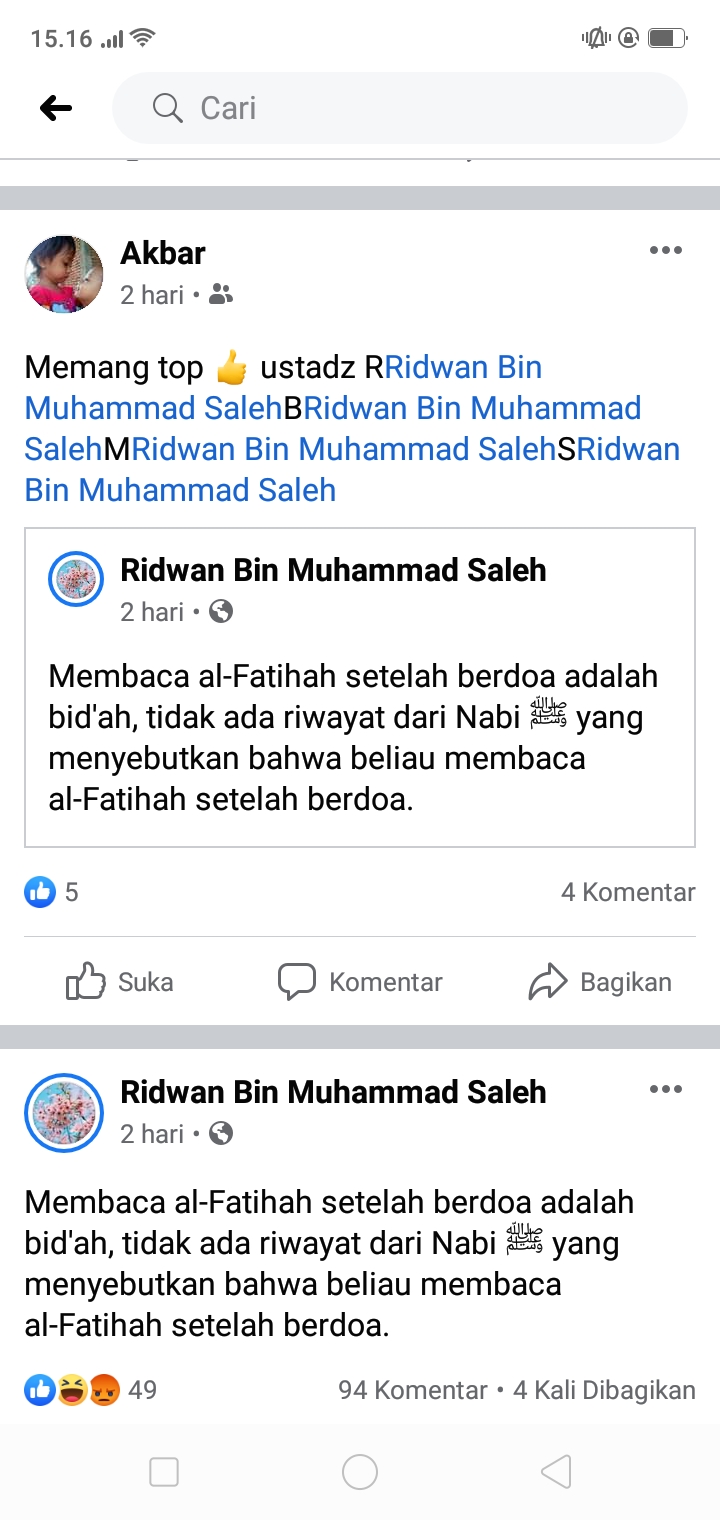Tap Suka to like Akbar's post
The image size is (720, 1520).
point(120,982)
